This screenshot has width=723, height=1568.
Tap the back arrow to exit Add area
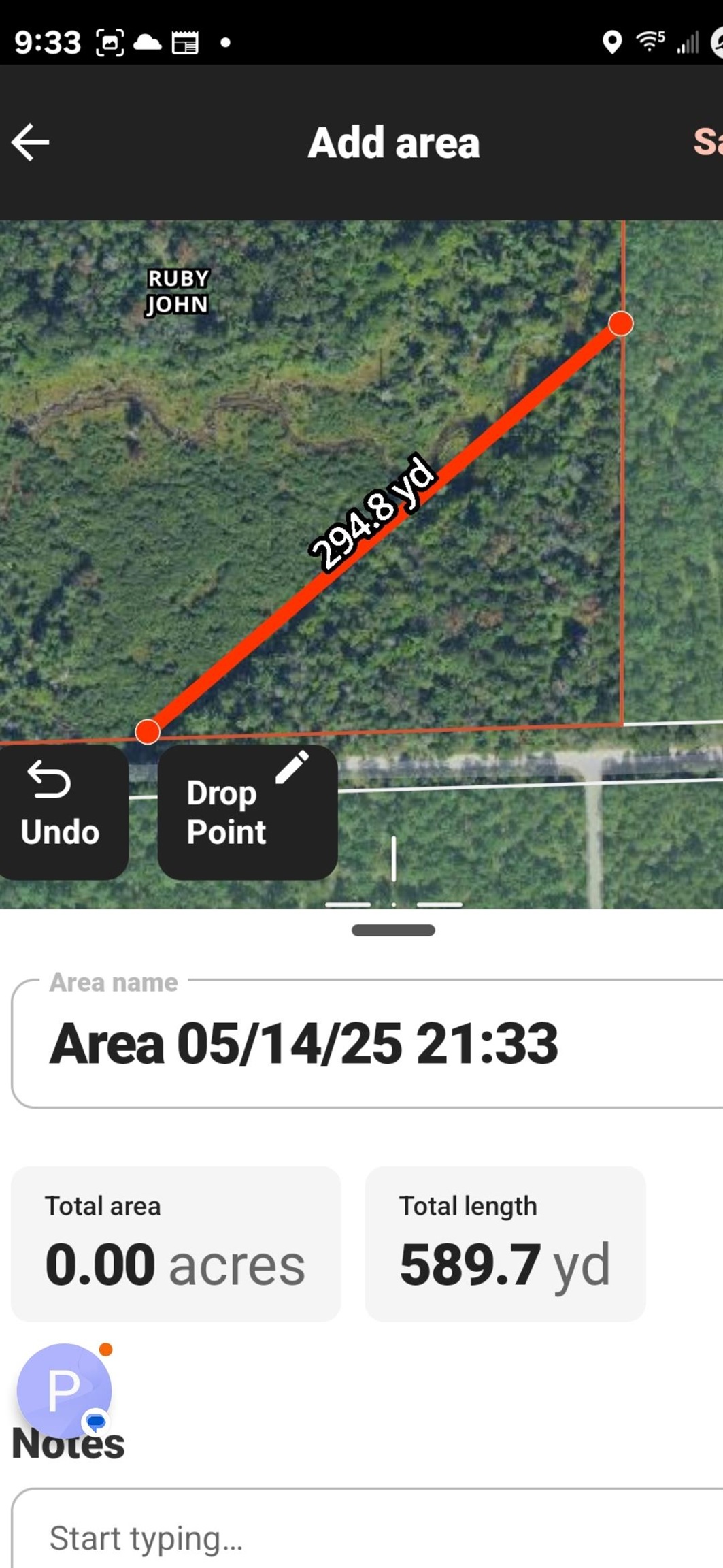(x=30, y=142)
